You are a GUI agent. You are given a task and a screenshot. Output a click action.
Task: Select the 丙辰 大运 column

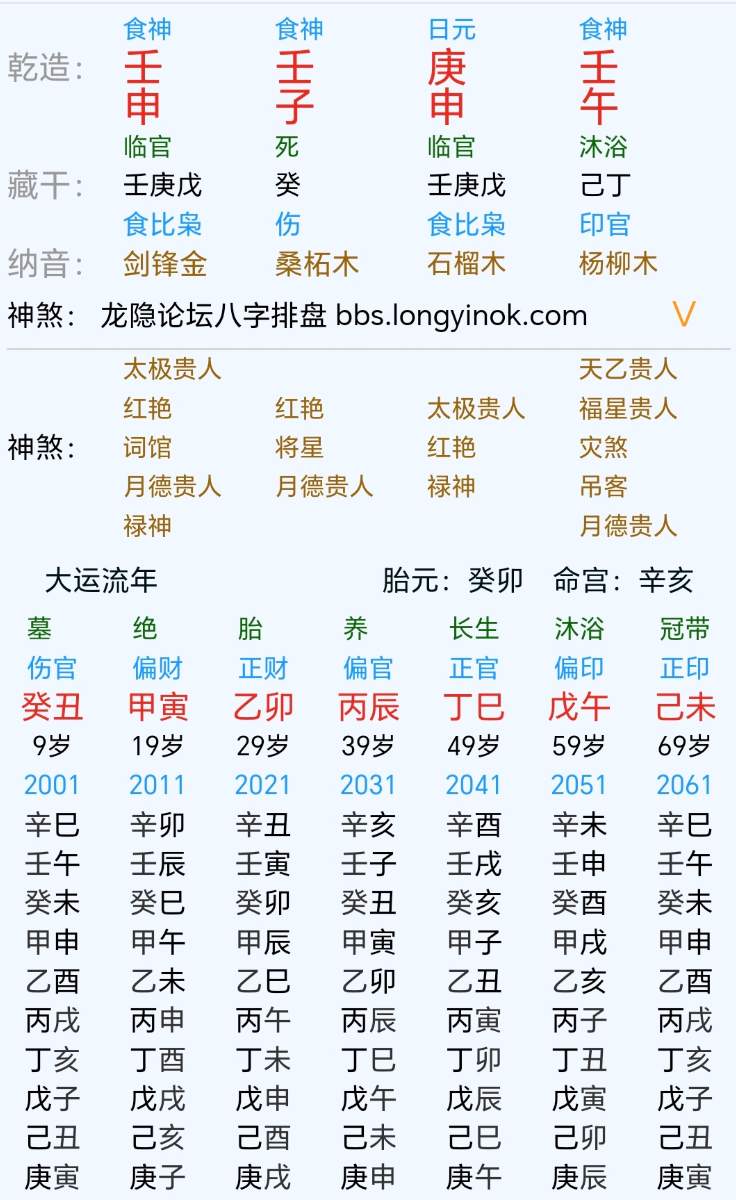[x=369, y=708]
